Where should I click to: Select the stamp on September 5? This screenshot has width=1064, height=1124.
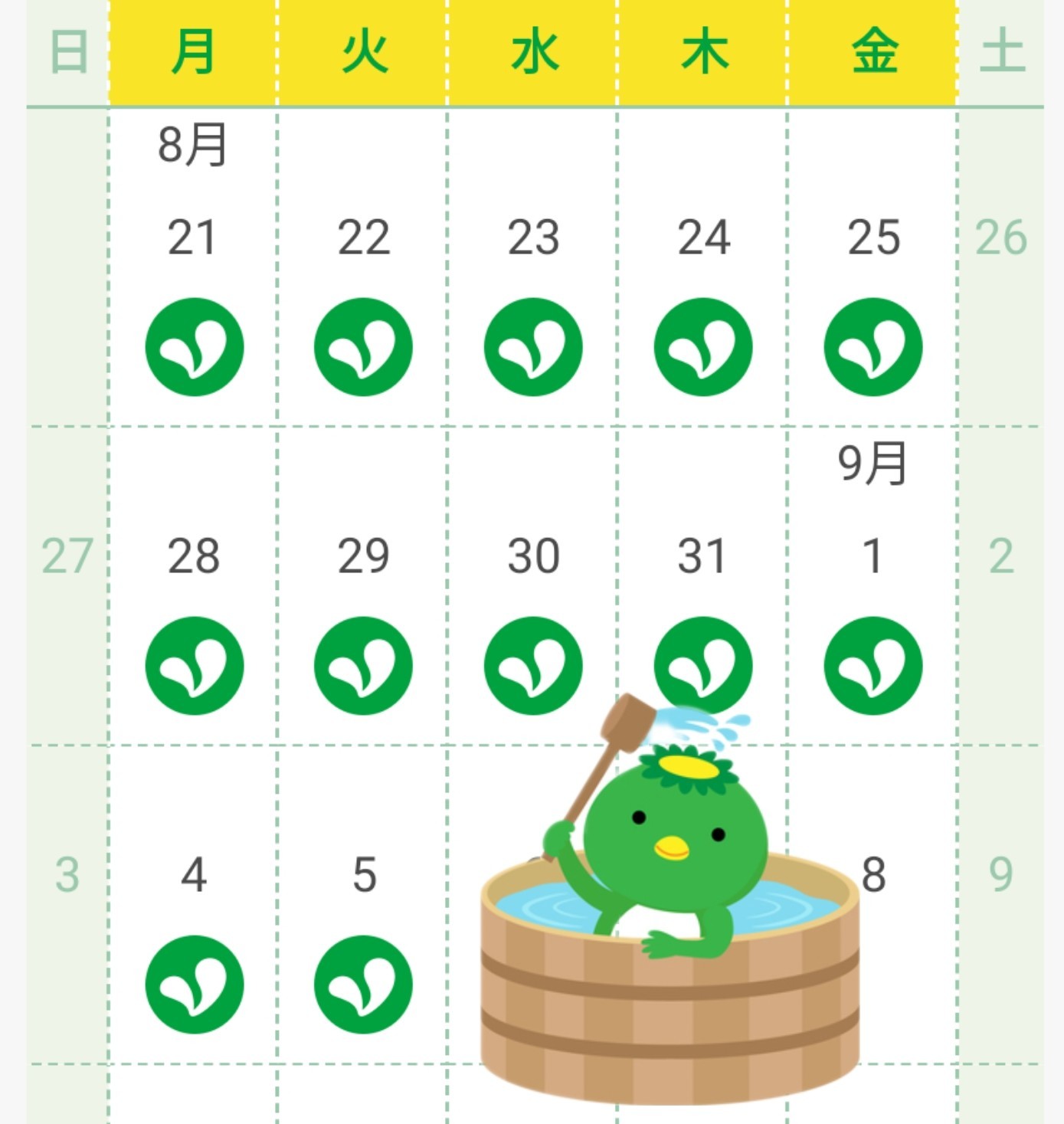(x=363, y=985)
